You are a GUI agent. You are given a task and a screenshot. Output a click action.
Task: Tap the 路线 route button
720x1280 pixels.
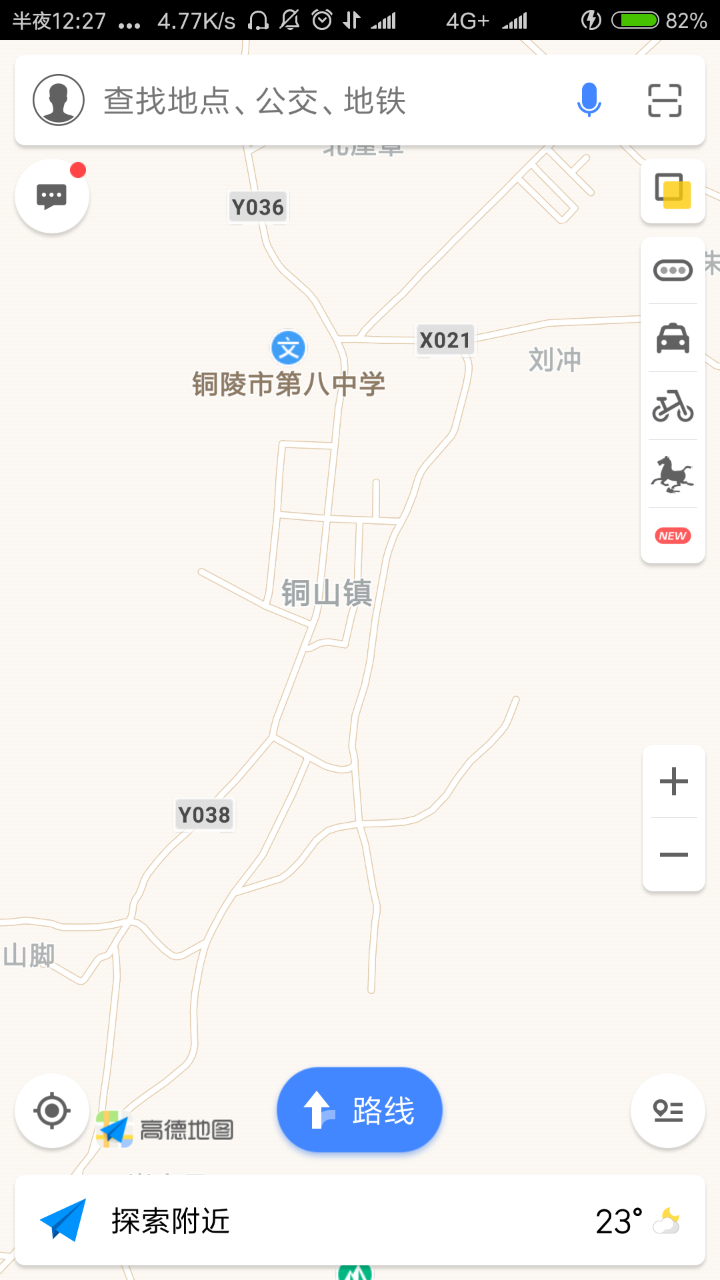click(x=359, y=1109)
